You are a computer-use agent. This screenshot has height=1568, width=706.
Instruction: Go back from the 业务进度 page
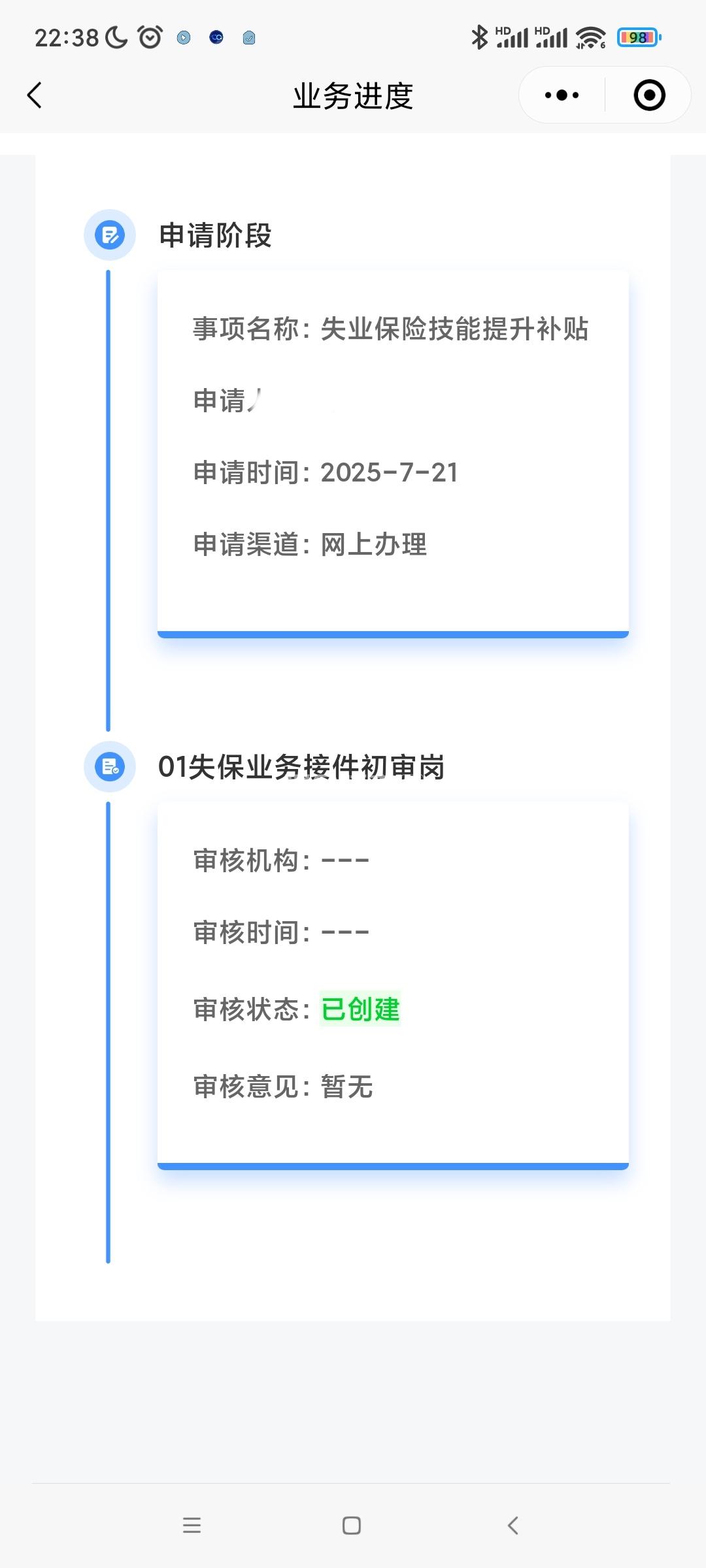35,95
